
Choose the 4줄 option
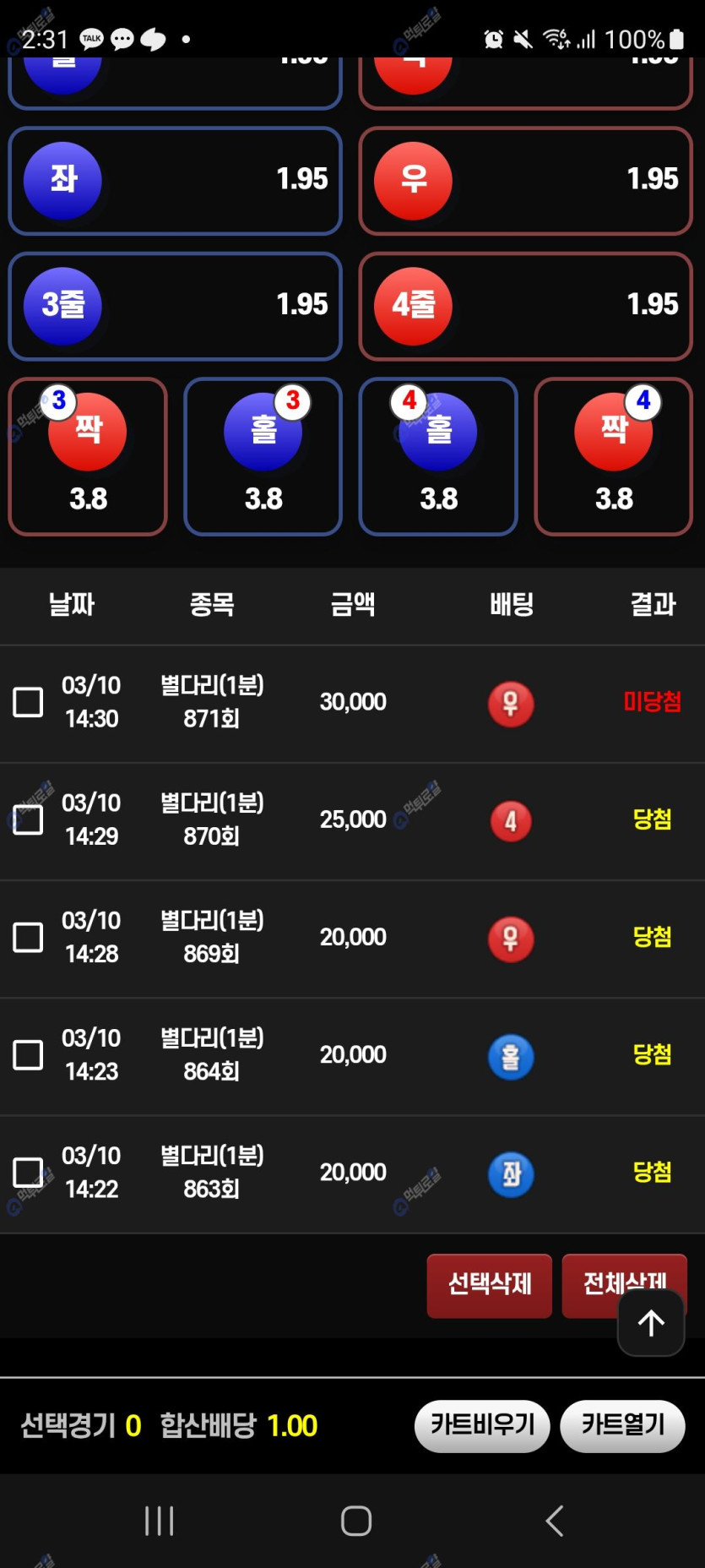pyautogui.click(x=525, y=306)
